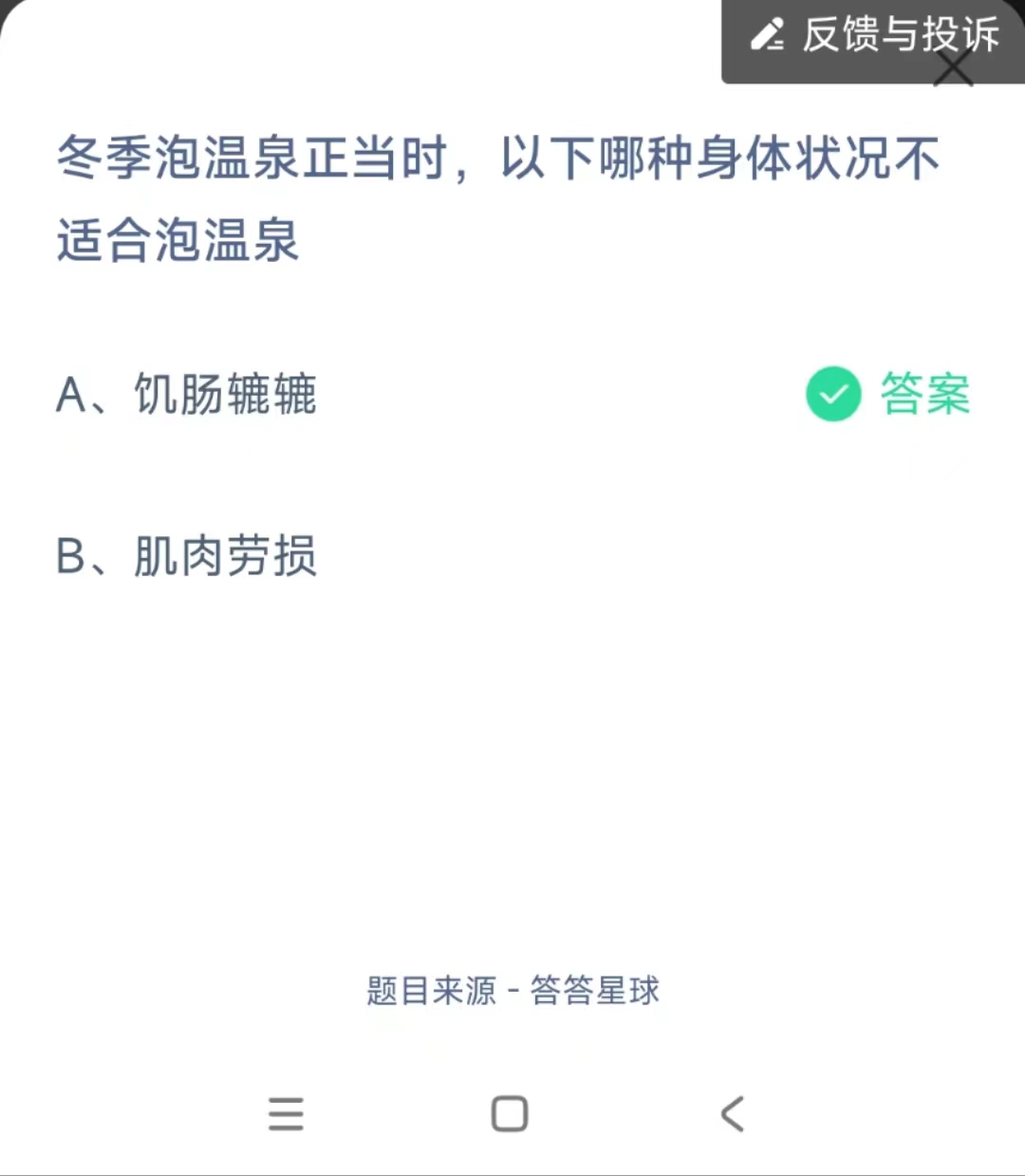The height and width of the screenshot is (1176, 1025).
Task: Click the pencil icon in the dark banner
Action: click(765, 36)
